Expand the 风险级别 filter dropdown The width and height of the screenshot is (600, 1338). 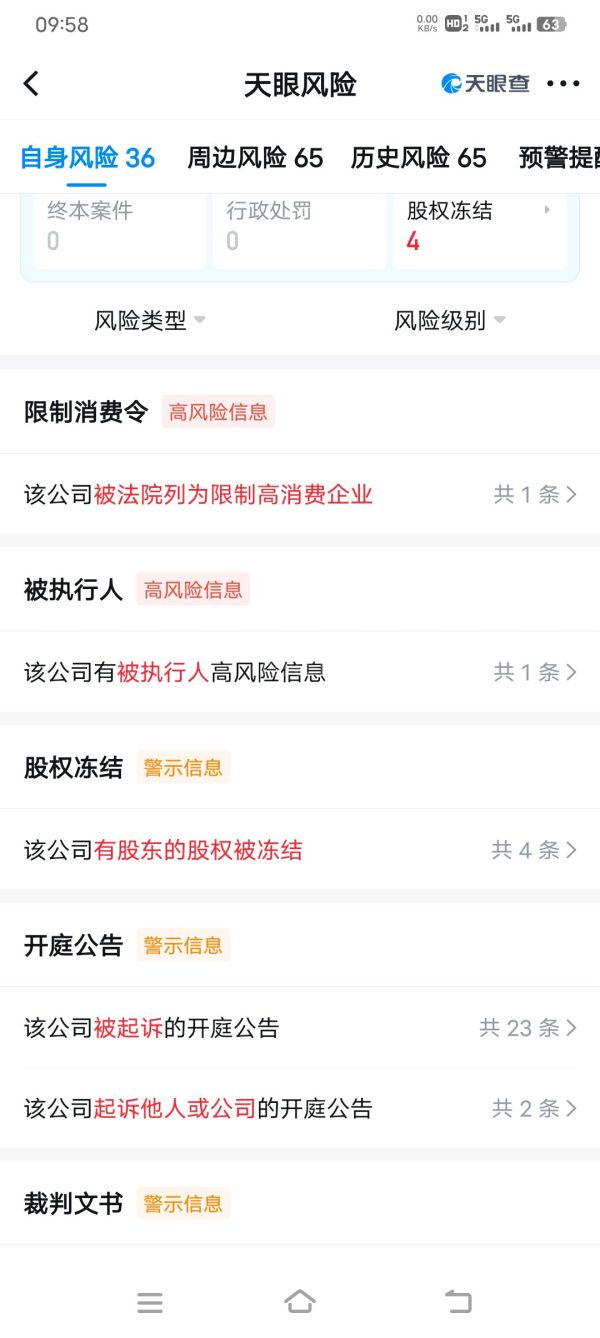[x=450, y=320]
